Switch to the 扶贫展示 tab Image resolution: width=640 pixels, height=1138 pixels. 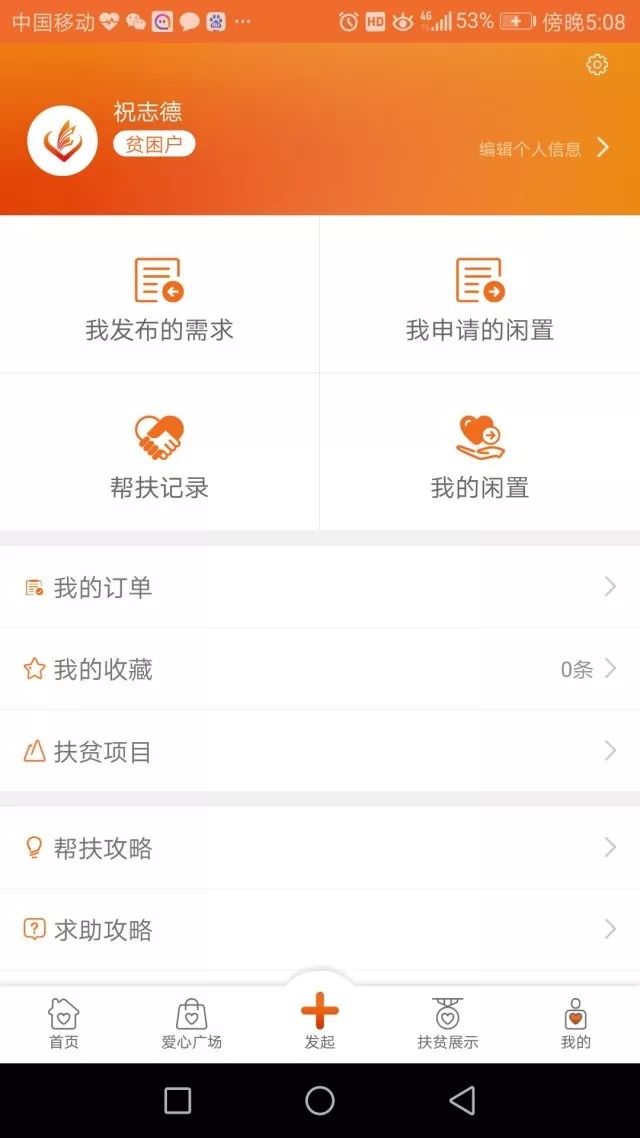tap(448, 1023)
